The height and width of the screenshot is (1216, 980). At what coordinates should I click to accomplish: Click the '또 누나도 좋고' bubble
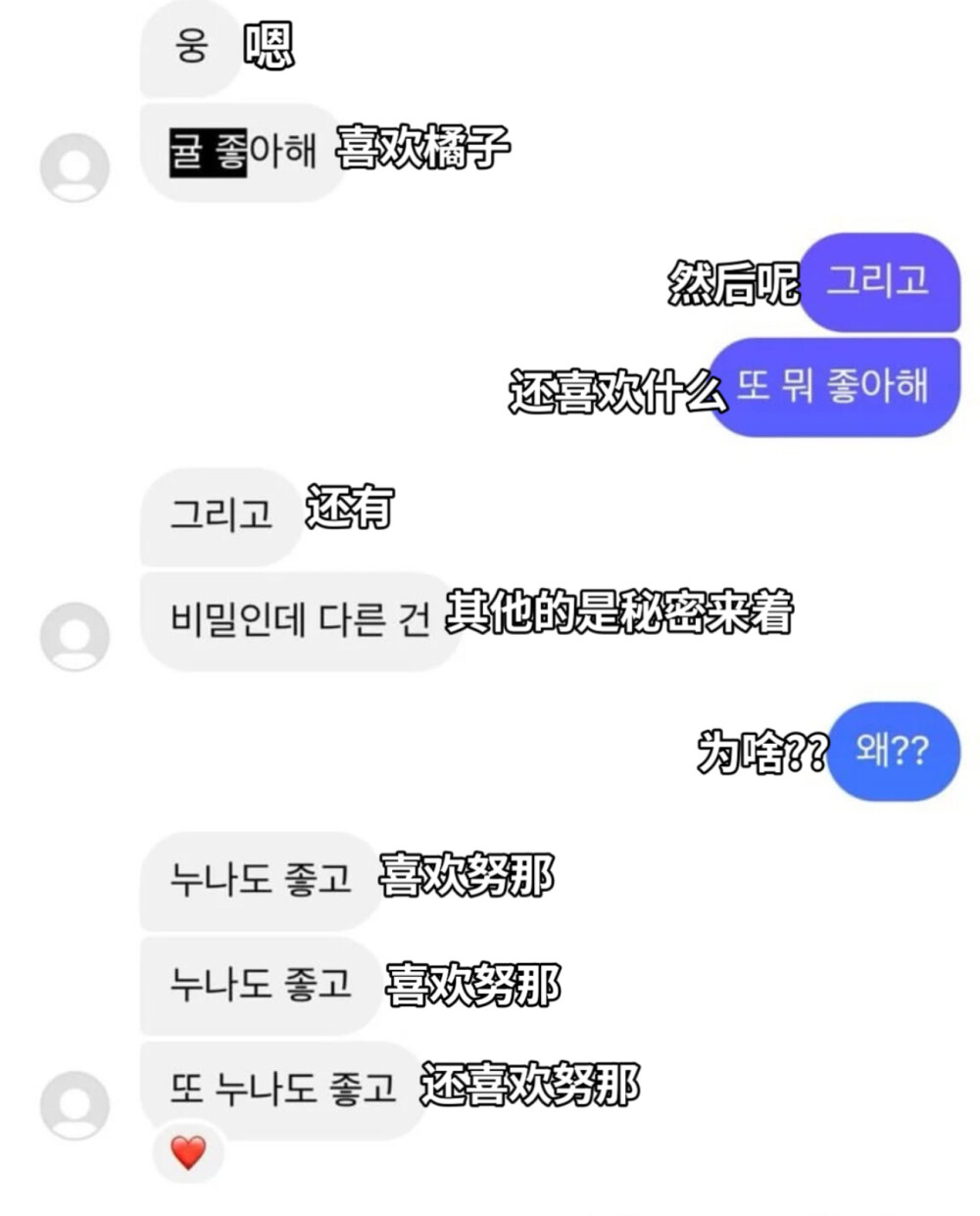[282, 1086]
